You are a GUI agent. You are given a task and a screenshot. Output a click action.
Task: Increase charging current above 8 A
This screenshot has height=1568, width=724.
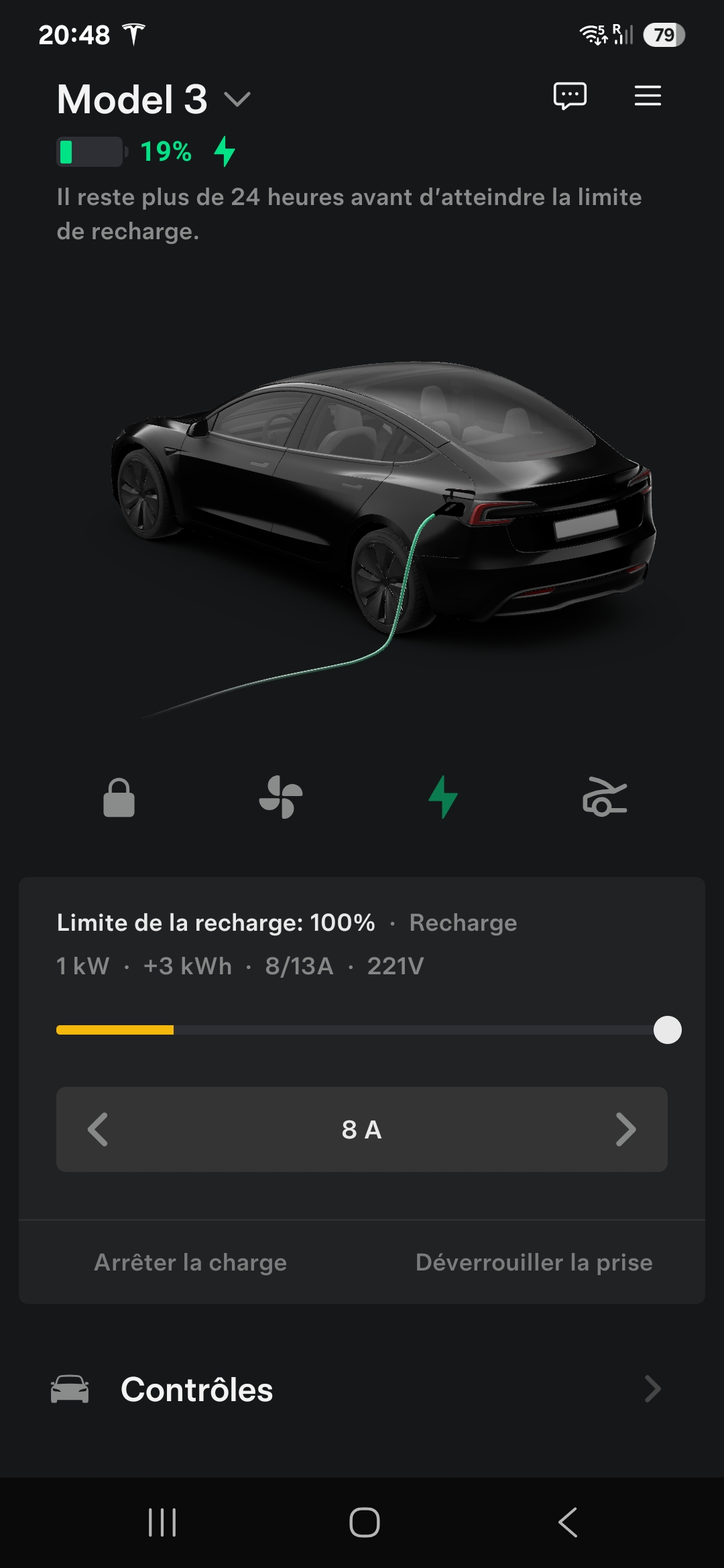(x=625, y=1130)
